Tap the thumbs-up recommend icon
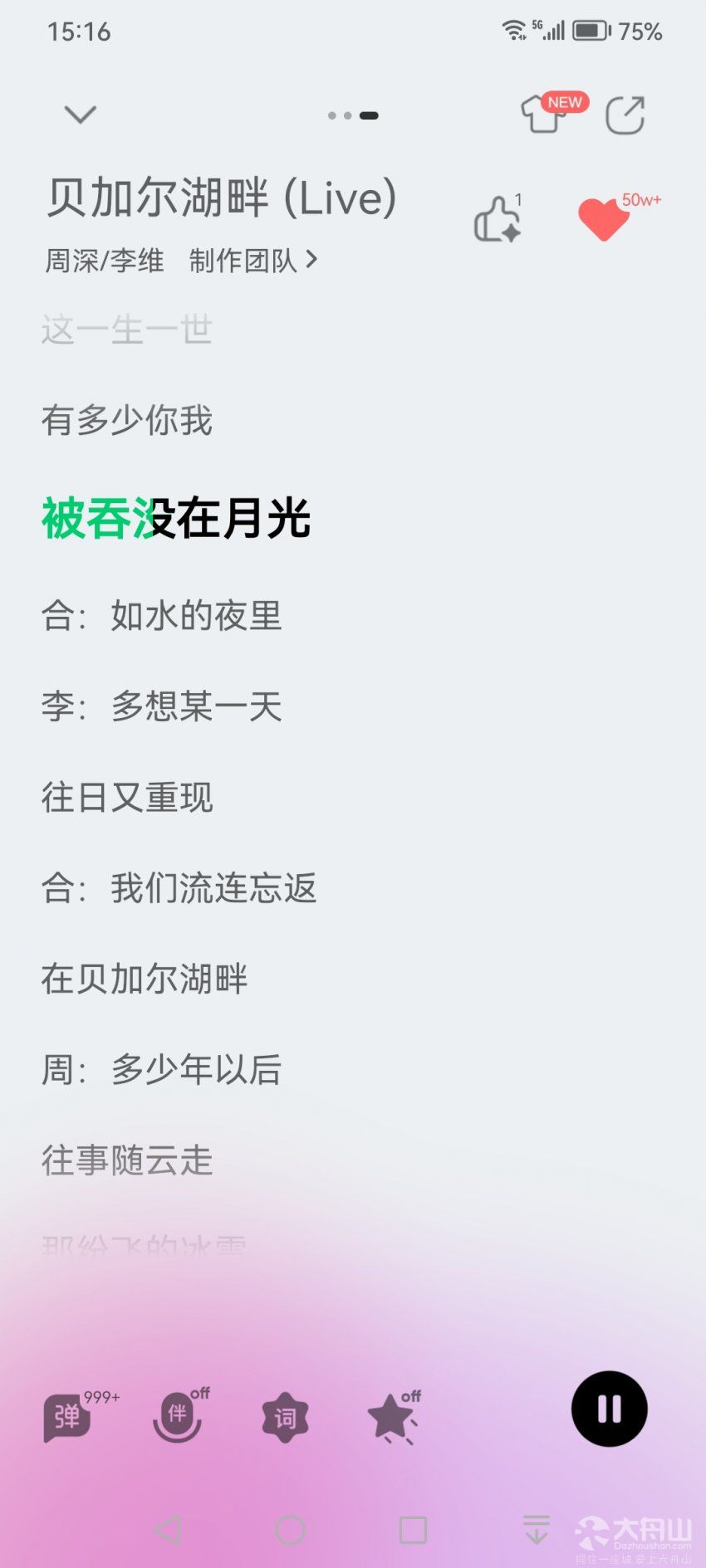This screenshot has height=1568, width=706. (498, 219)
